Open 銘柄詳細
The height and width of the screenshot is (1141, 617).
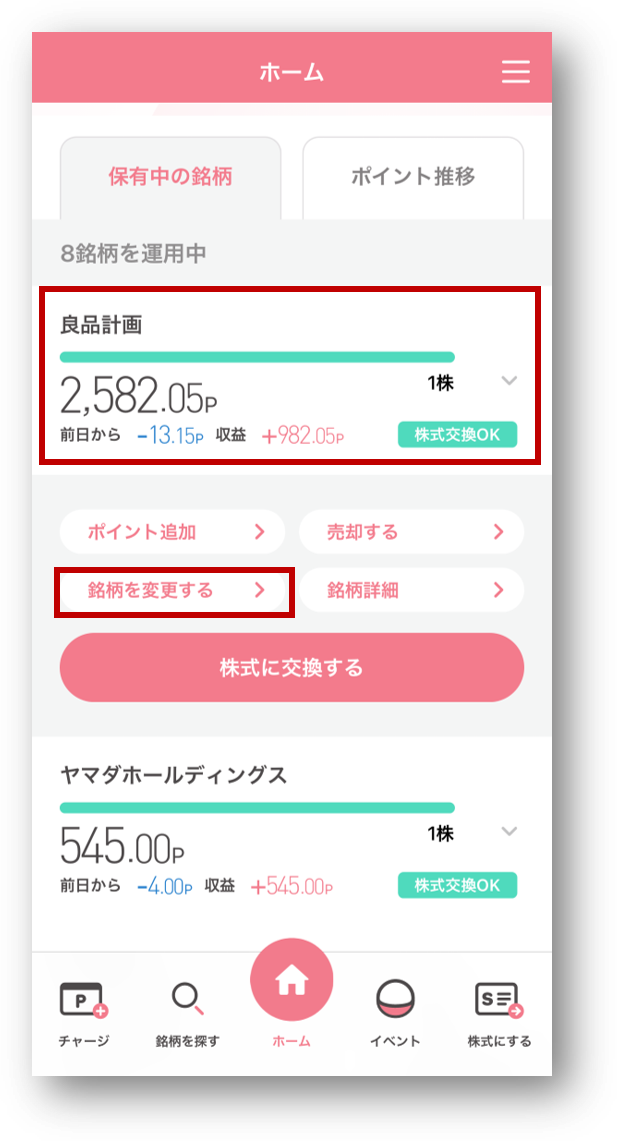pyautogui.click(x=411, y=590)
